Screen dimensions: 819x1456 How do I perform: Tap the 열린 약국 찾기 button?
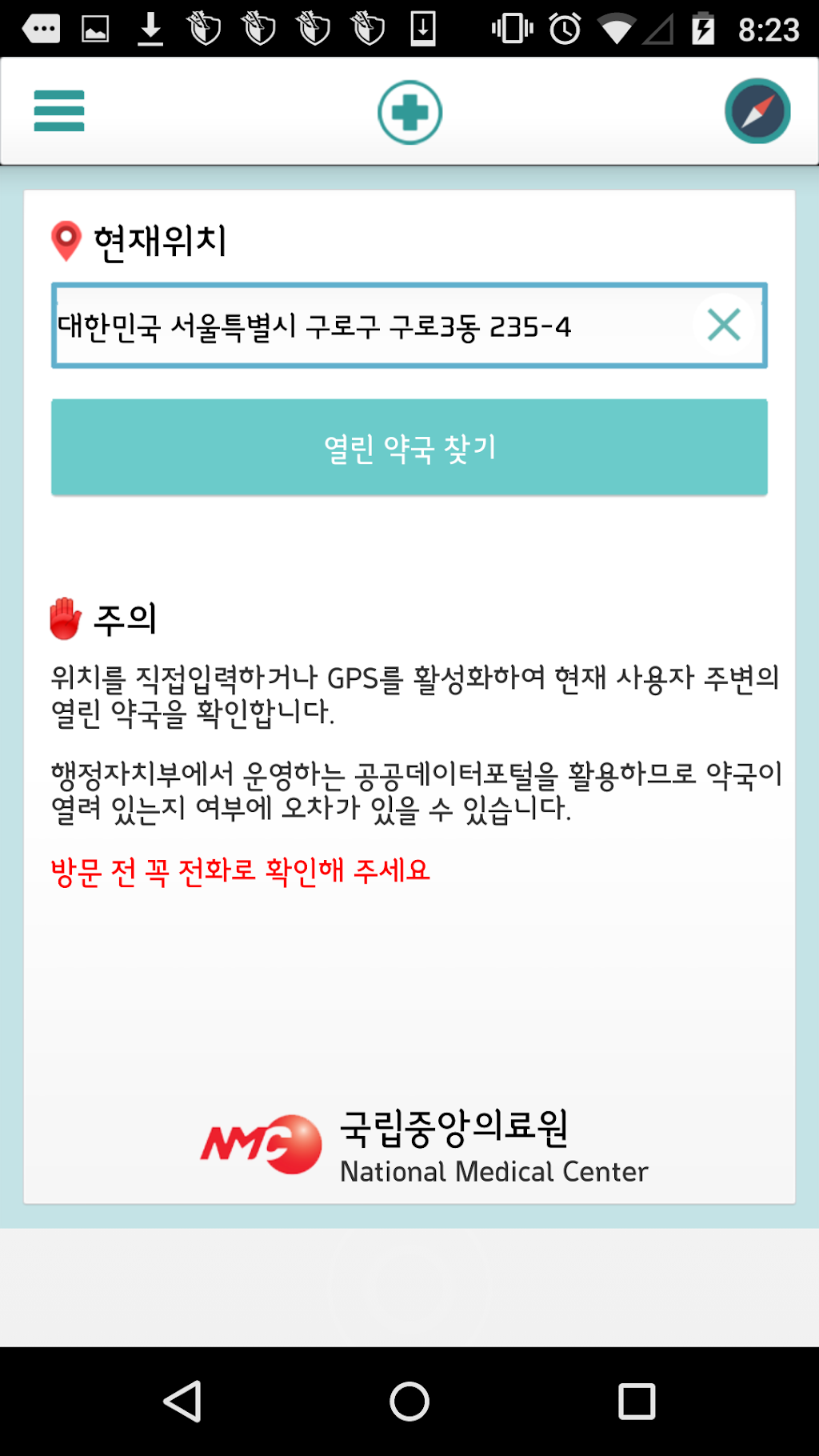pos(409,448)
